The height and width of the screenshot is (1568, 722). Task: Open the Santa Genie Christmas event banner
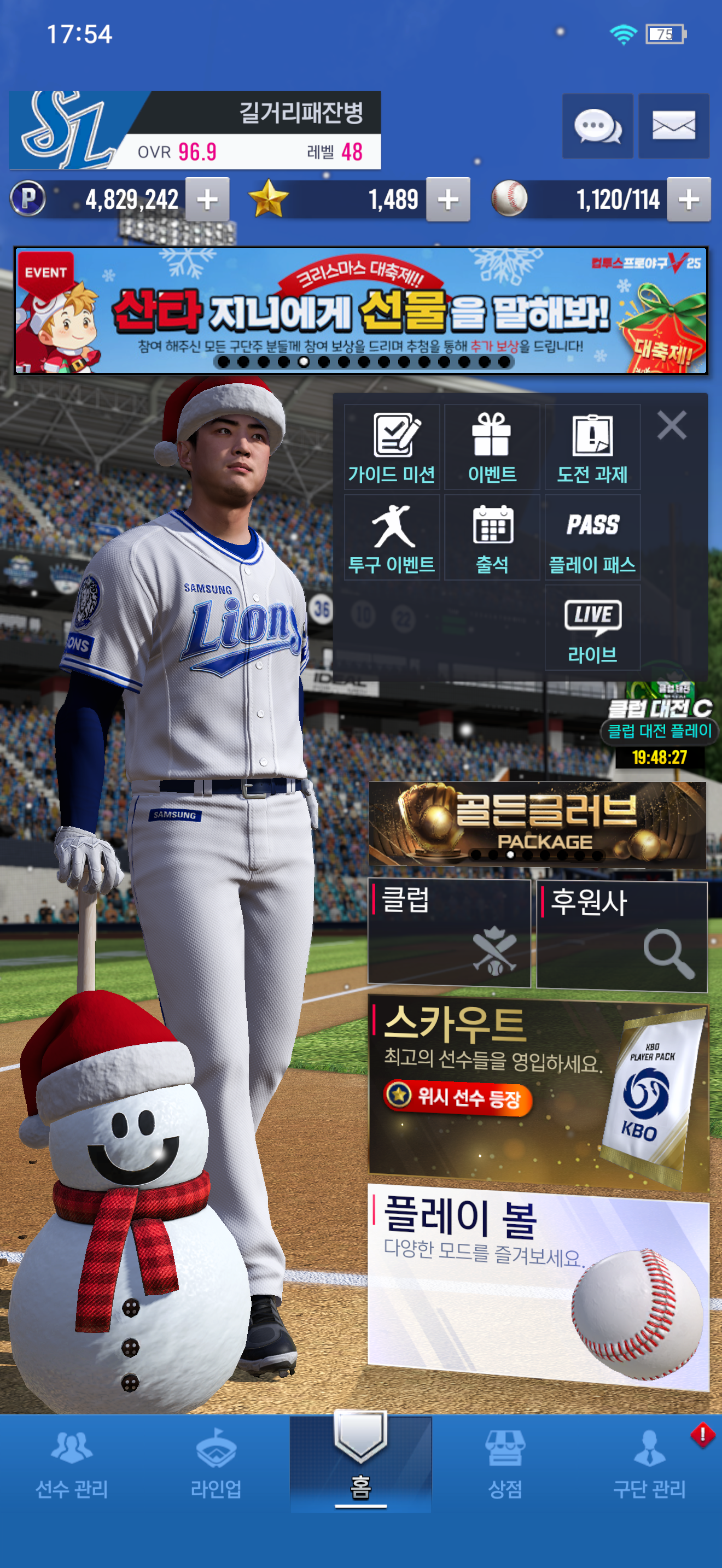pyautogui.click(x=361, y=311)
